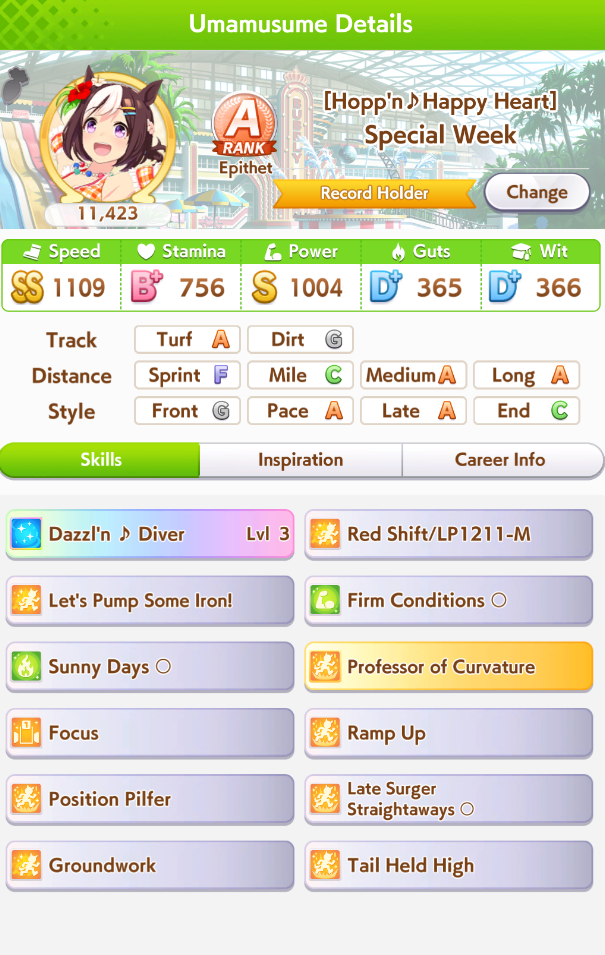View the Red Shift/LP1211-M skill
The width and height of the screenshot is (605, 955).
[448, 534]
